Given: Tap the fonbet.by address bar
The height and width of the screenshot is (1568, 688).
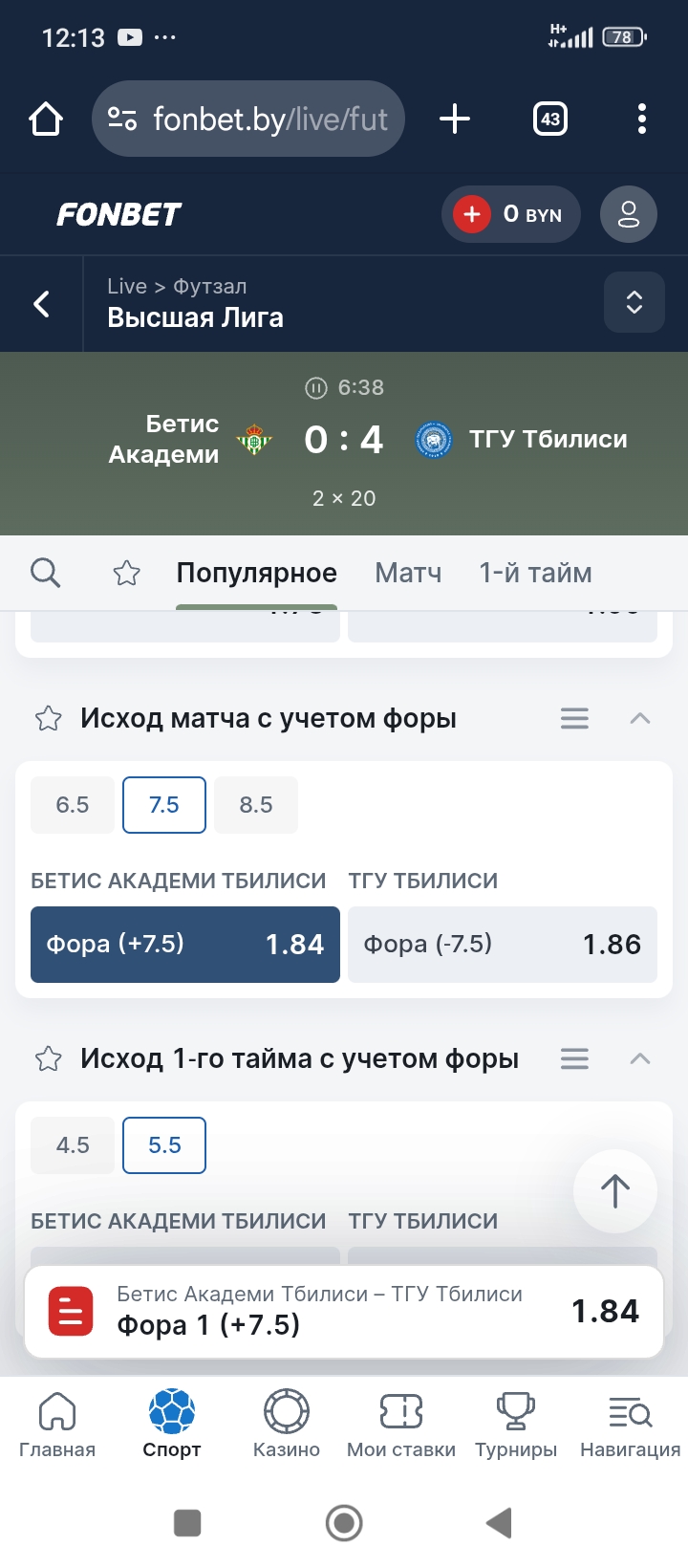Looking at the screenshot, I should coord(247,119).
